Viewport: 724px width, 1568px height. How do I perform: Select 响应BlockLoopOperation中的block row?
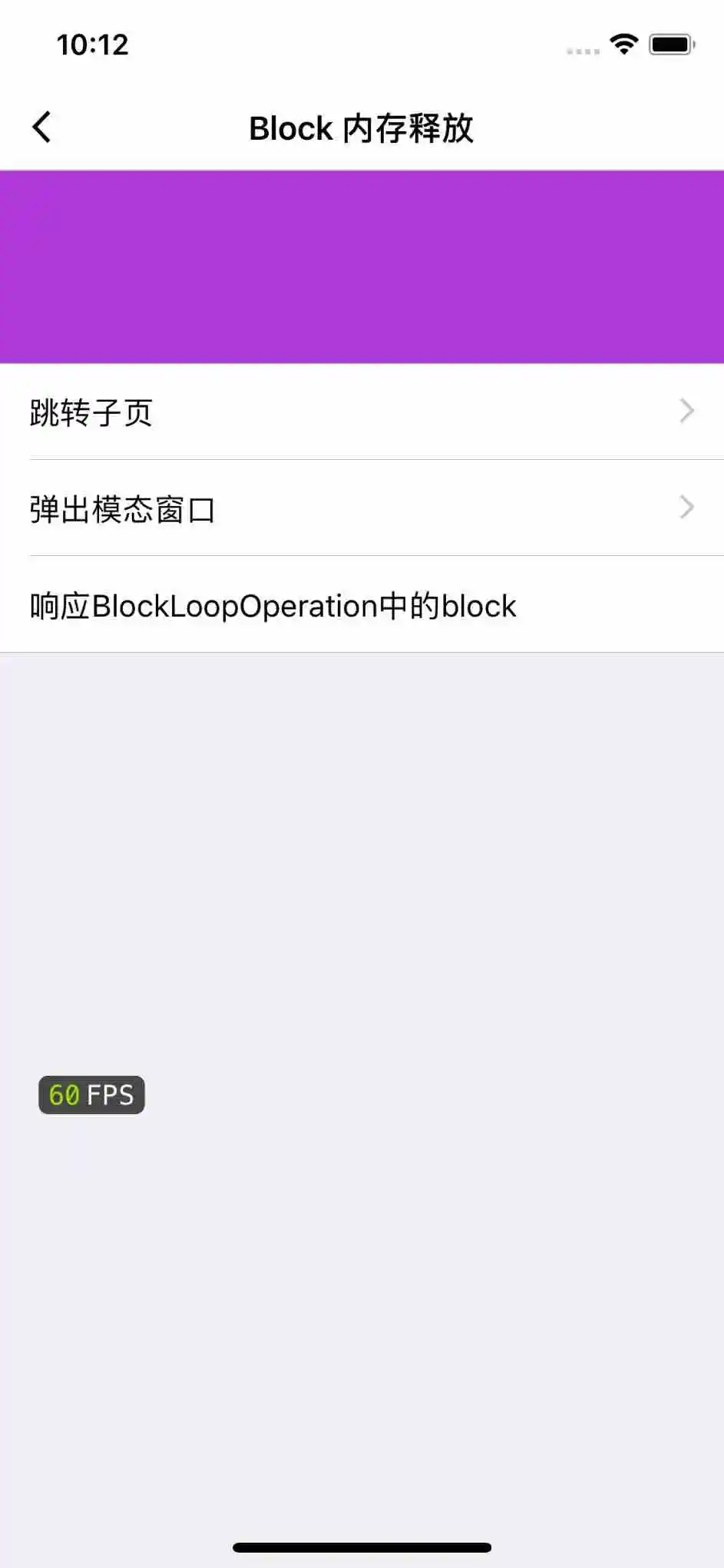point(361,606)
